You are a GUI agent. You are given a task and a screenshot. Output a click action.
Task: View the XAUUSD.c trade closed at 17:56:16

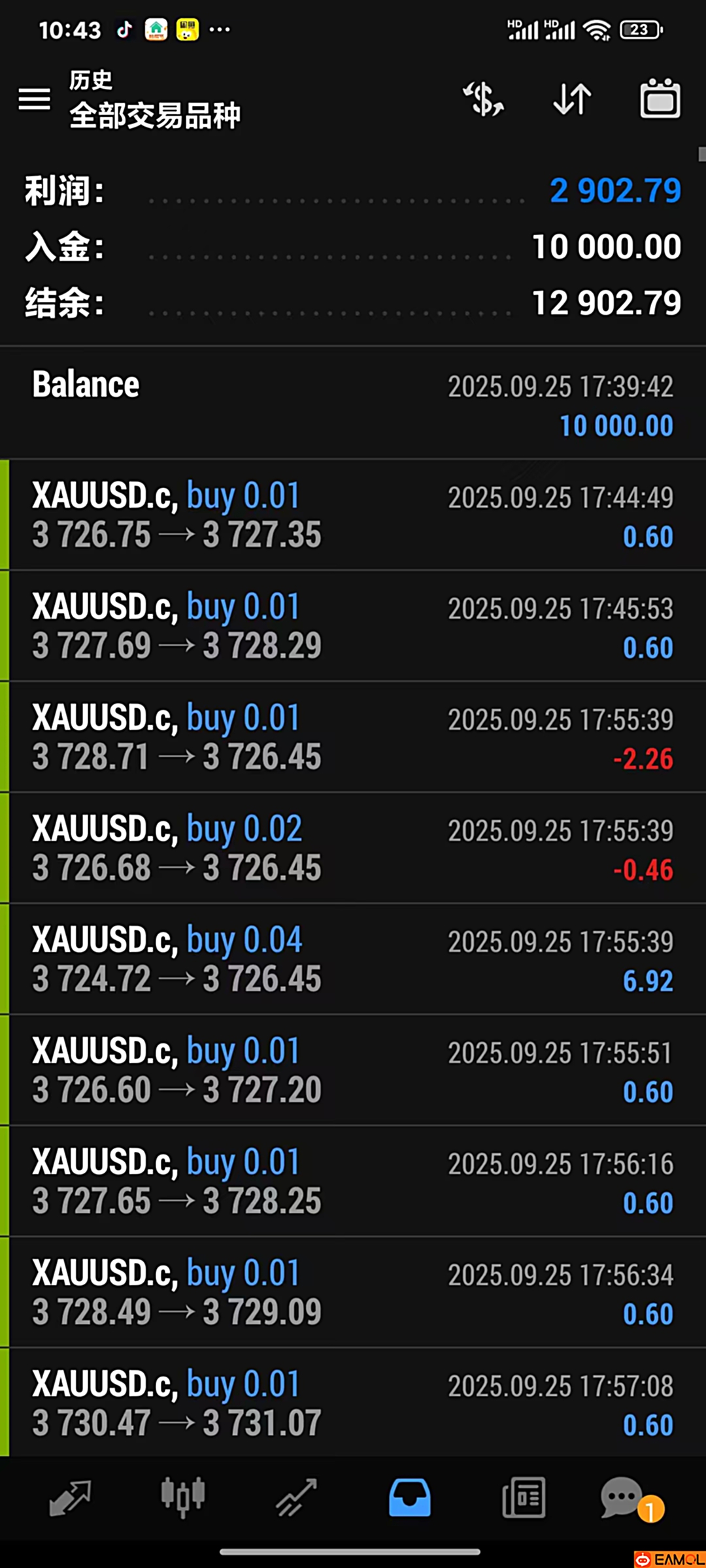tap(353, 1181)
